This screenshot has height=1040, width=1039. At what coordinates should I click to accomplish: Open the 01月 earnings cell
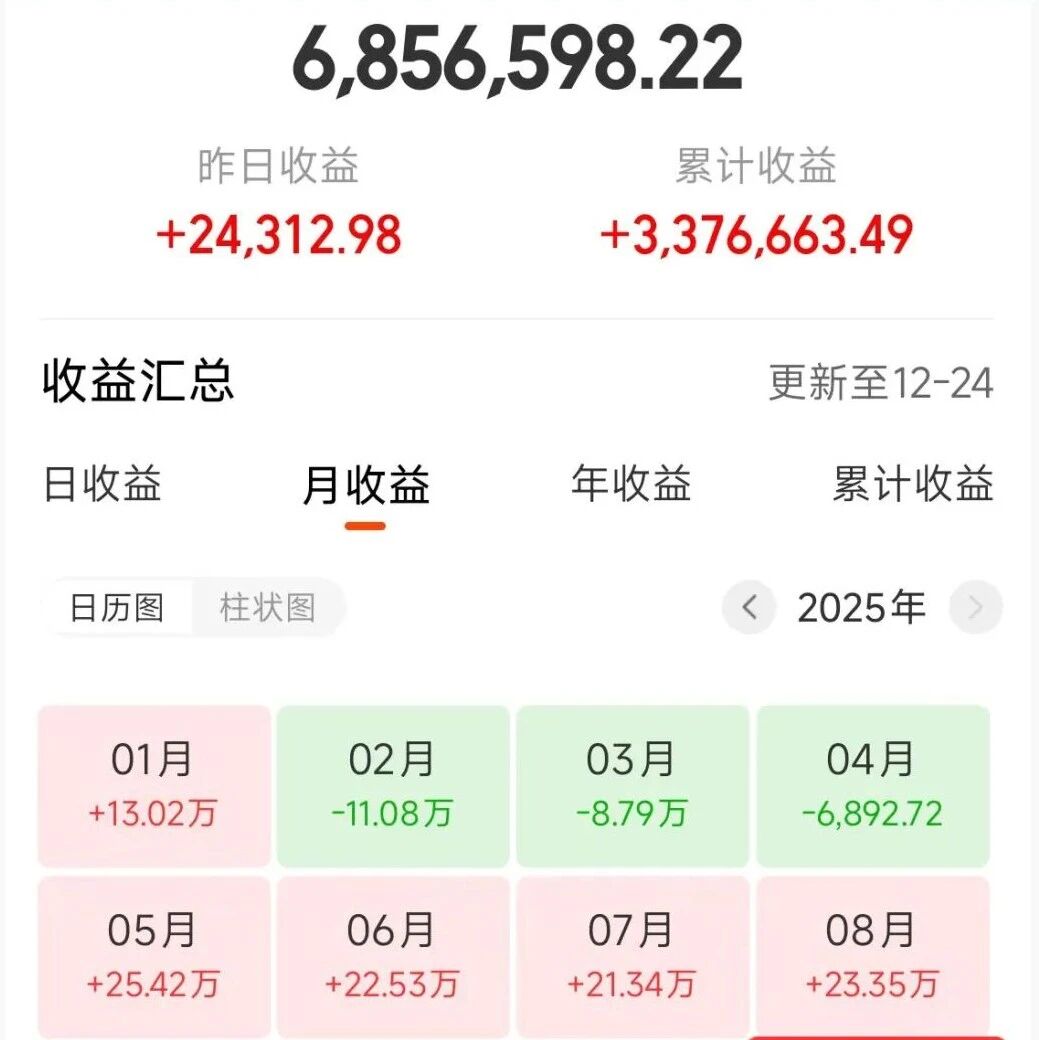pyautogui.click(x=154, y=785)
